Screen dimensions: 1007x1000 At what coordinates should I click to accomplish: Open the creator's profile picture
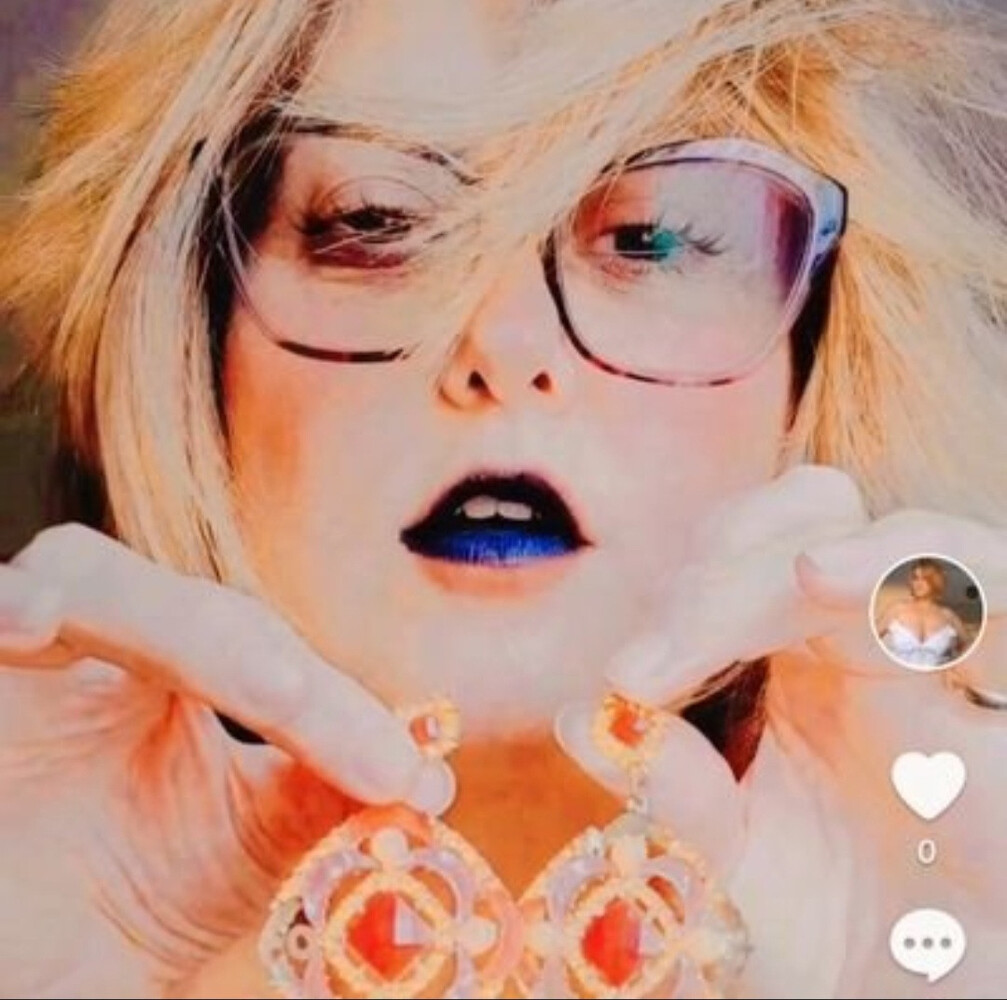click(927, 612)
